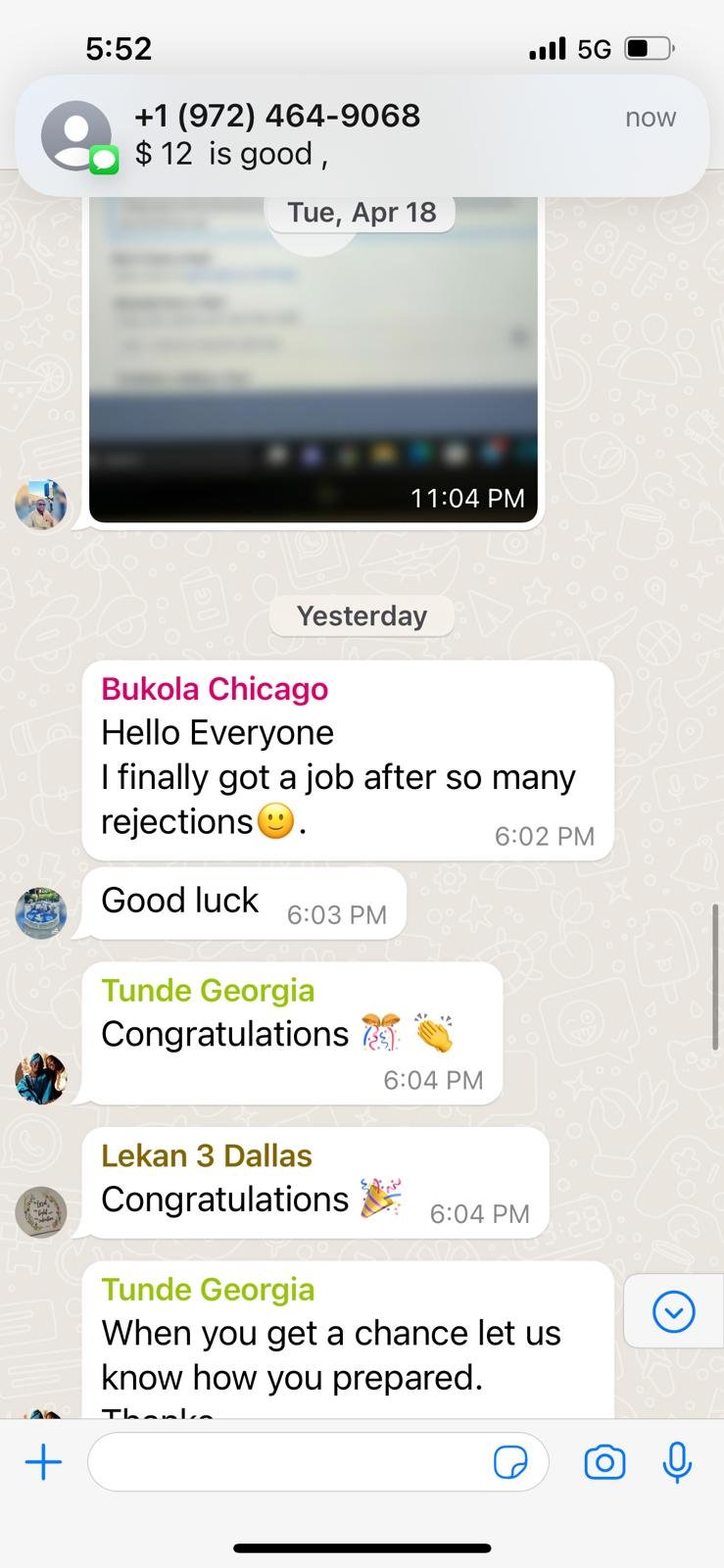Open the blurred image sent at 11:04 PM
The image size is (724, 1568).
314,359
